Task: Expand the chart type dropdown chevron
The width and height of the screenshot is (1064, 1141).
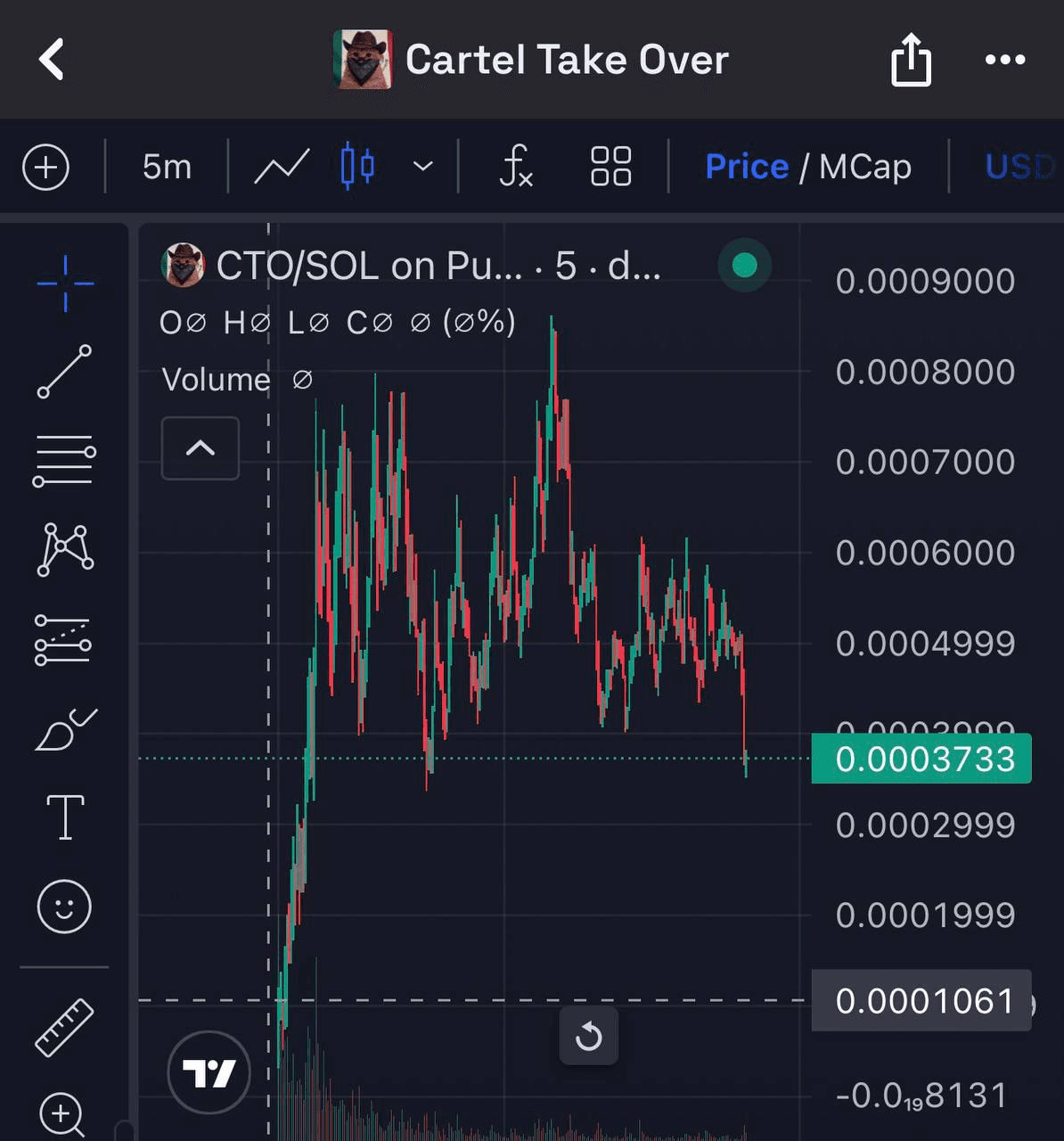Action: tap(423, 167)
